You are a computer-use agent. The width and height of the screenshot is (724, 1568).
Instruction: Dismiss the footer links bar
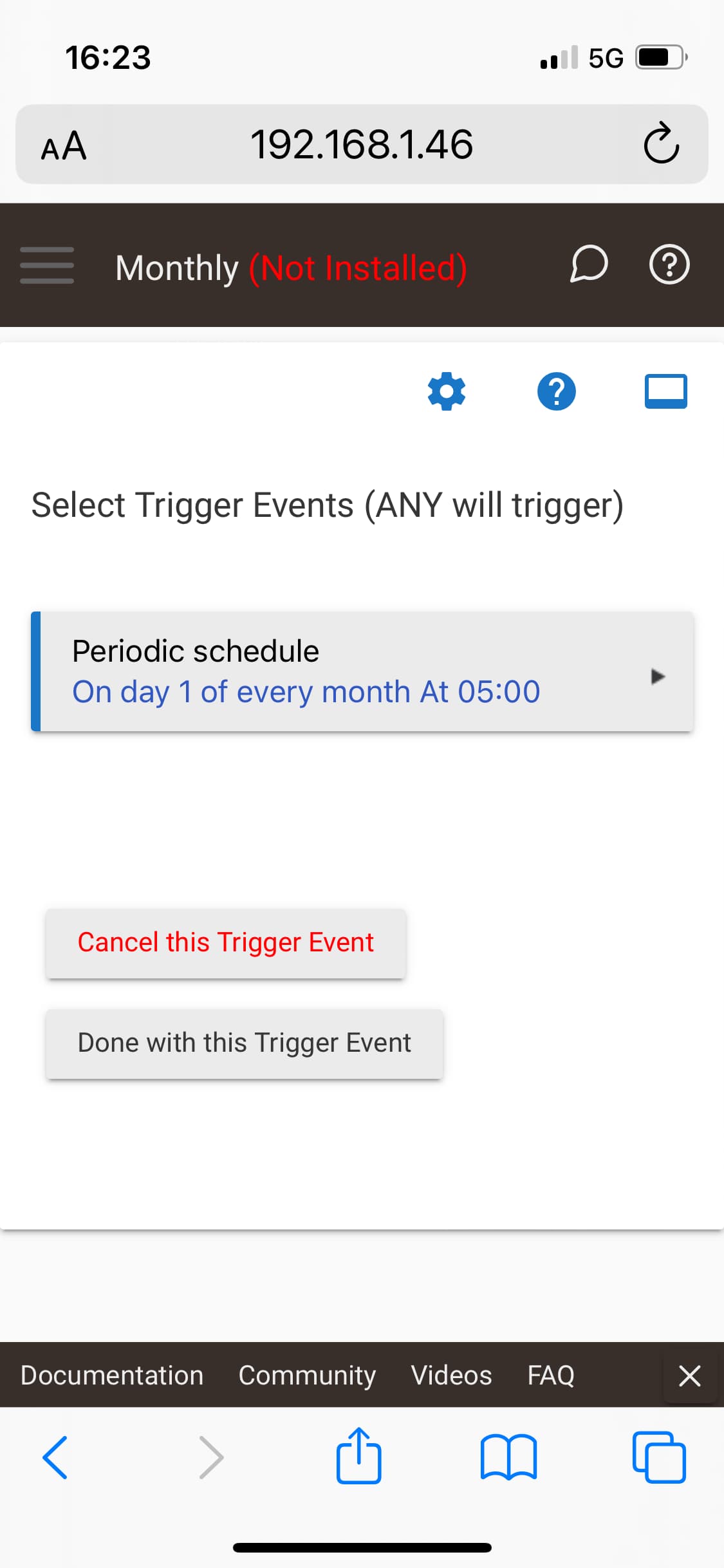pyautogui.click(x=689, y=1376)
